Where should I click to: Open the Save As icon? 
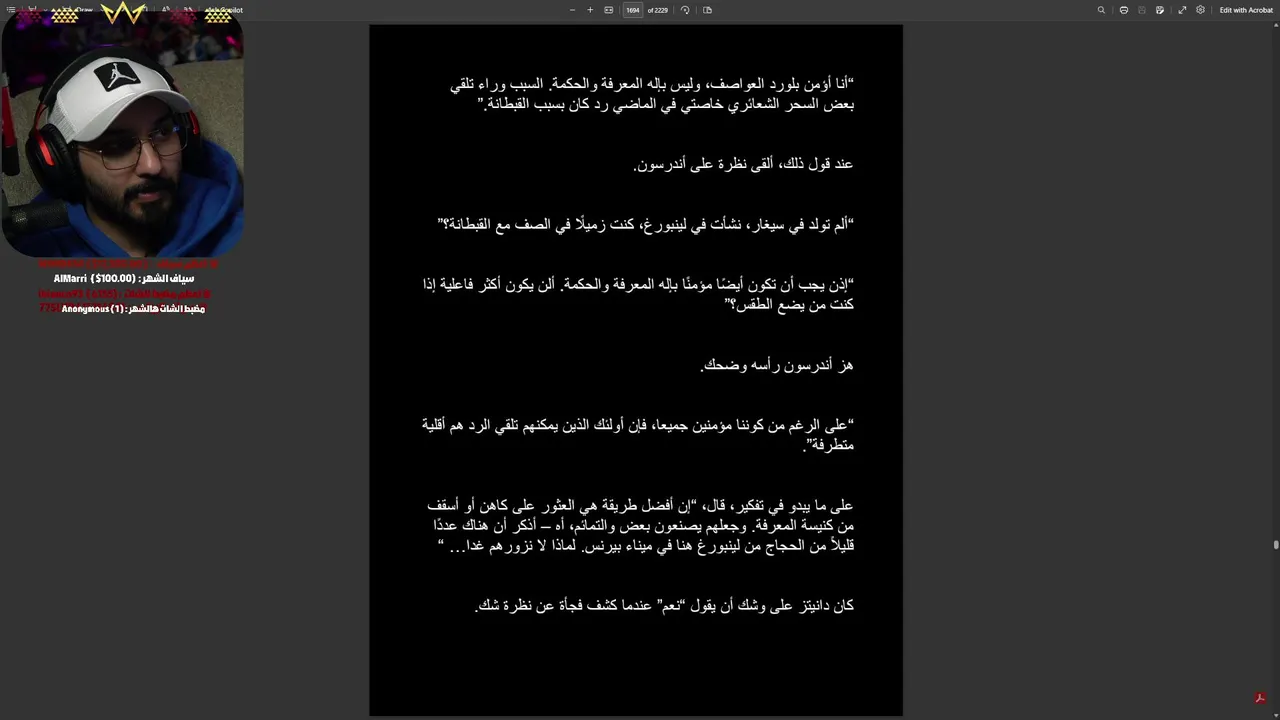(1160, 10)
